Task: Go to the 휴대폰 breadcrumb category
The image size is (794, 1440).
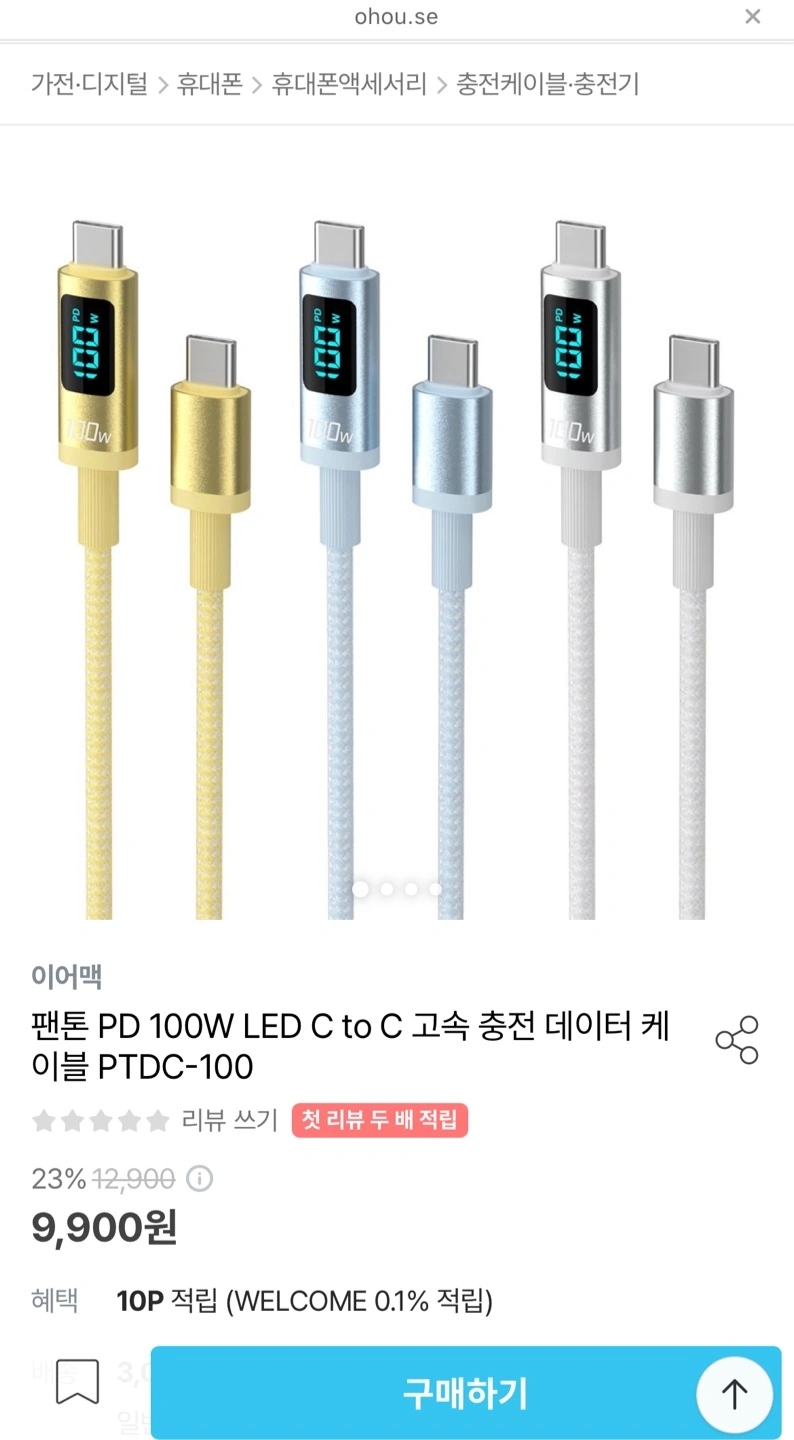Action: [210, 84]
